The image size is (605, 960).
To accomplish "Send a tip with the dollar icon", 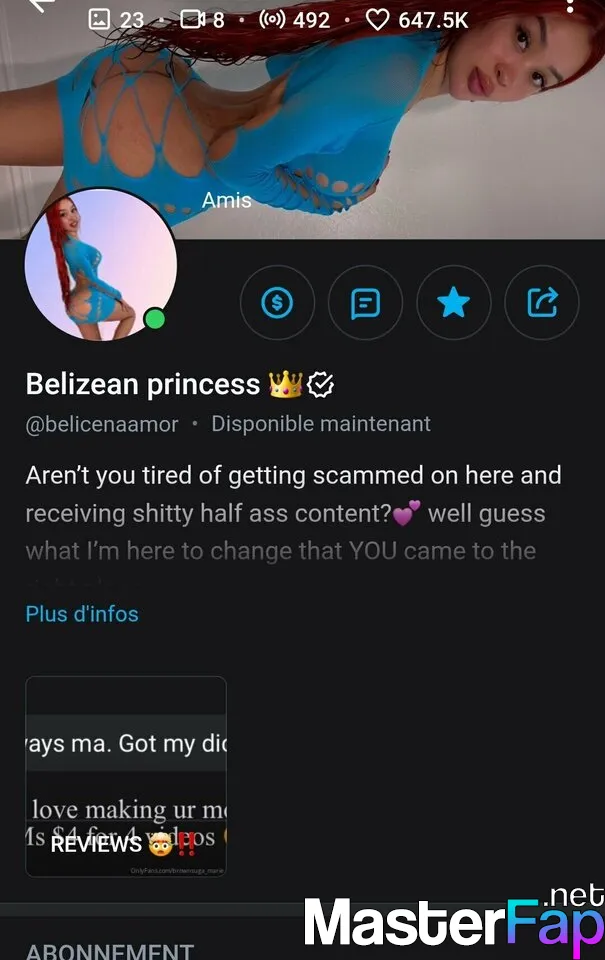I will (277, 302).
